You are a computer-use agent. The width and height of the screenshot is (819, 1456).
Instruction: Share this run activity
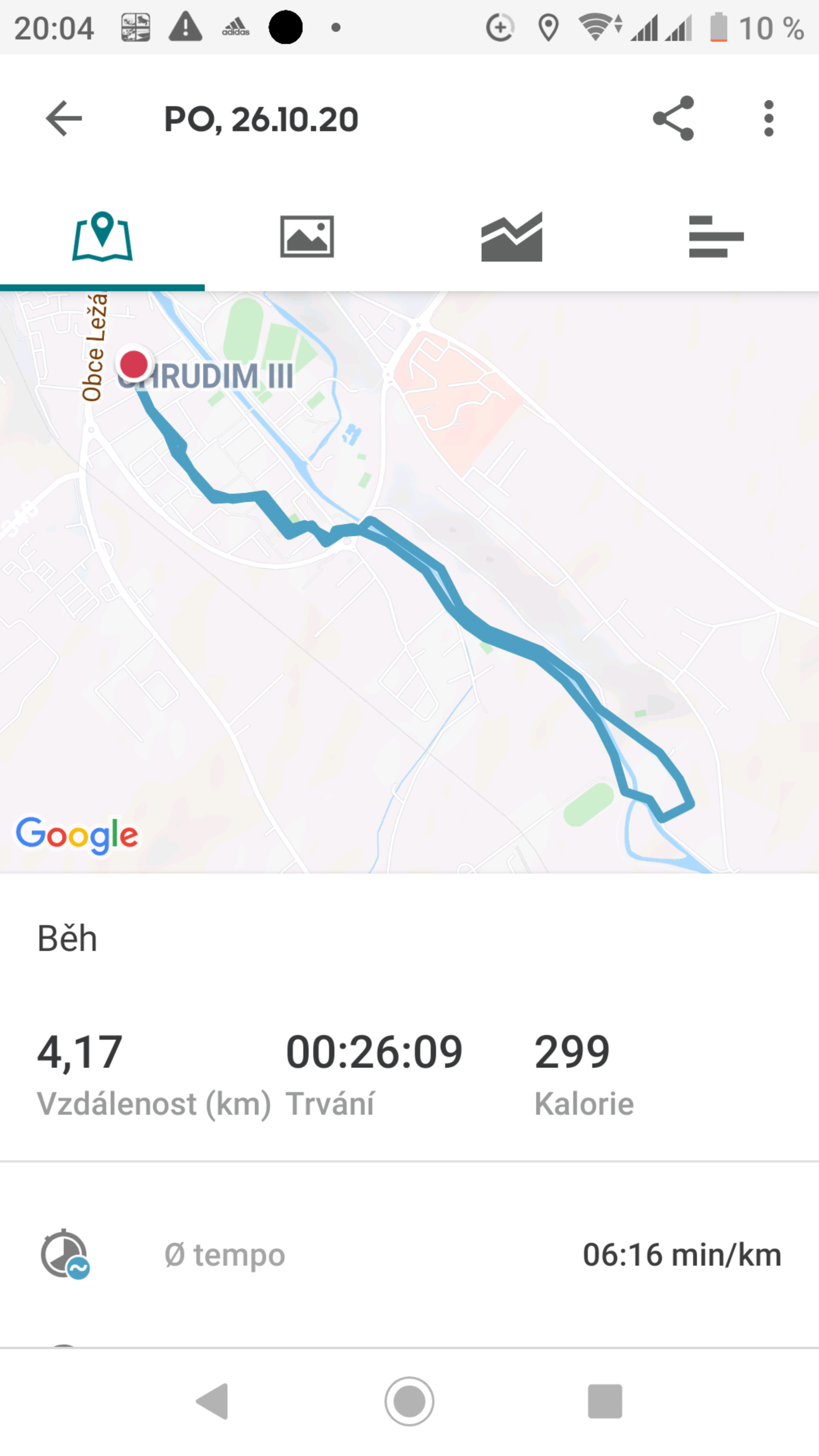[x=673, y=119]
